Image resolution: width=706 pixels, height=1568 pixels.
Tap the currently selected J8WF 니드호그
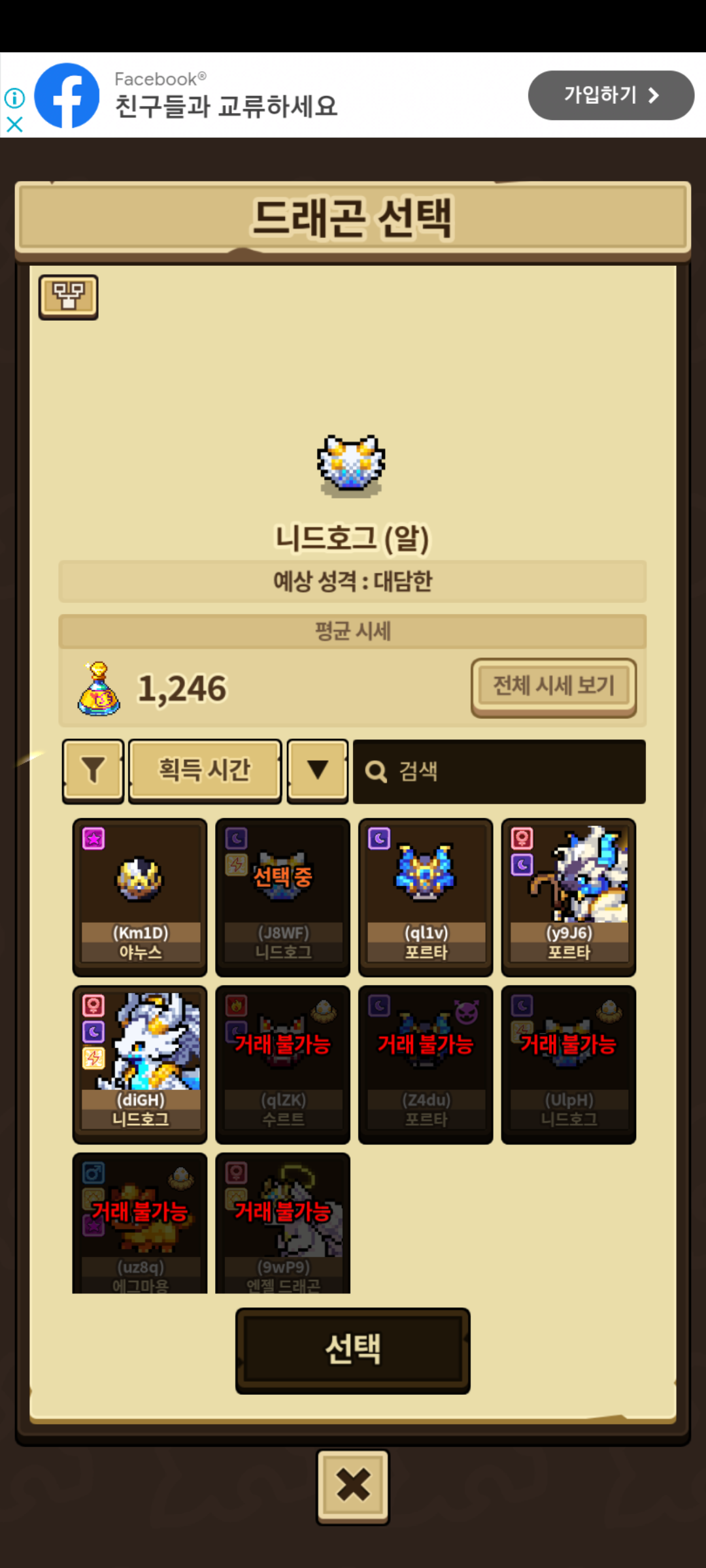[x=282, y=896]
